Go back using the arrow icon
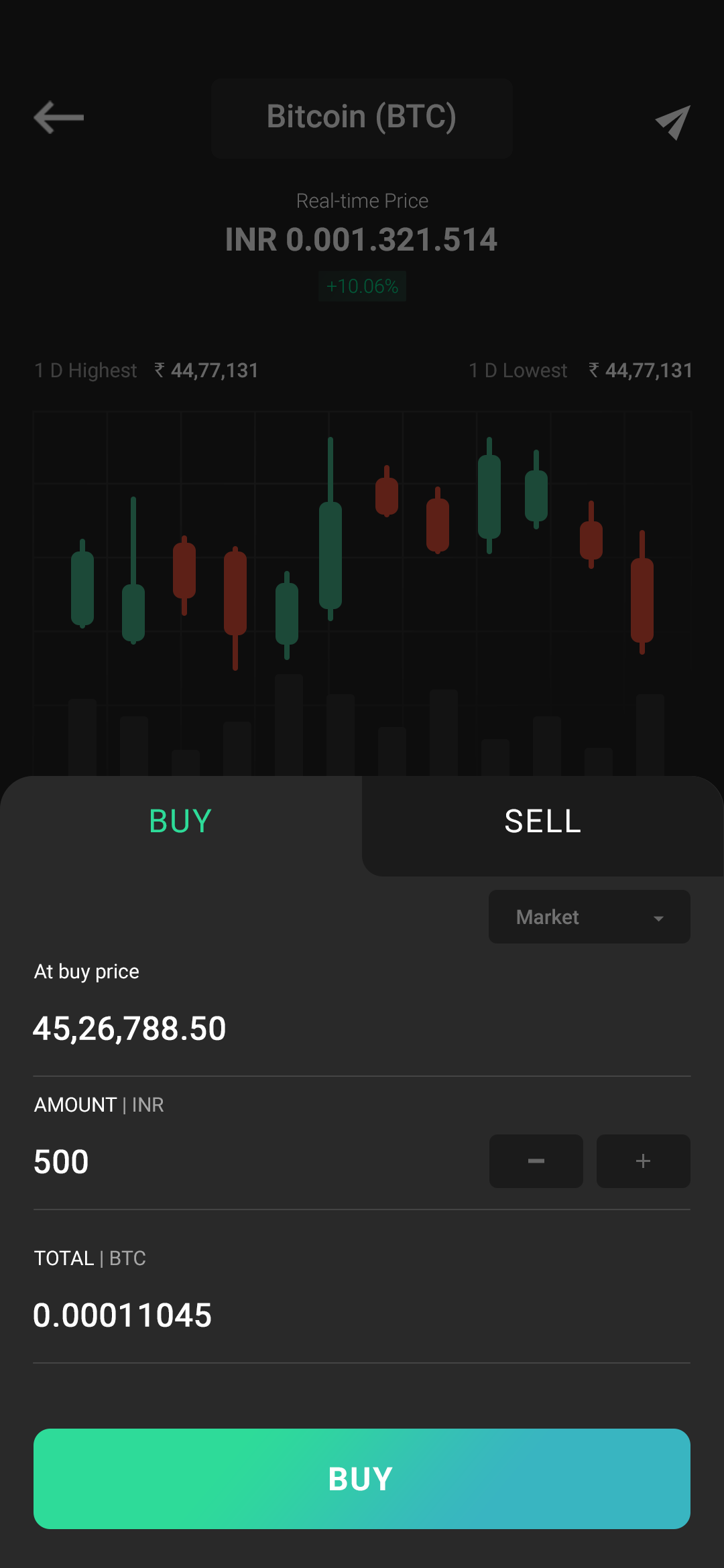724x1568 pixels. tap(59, 118)
